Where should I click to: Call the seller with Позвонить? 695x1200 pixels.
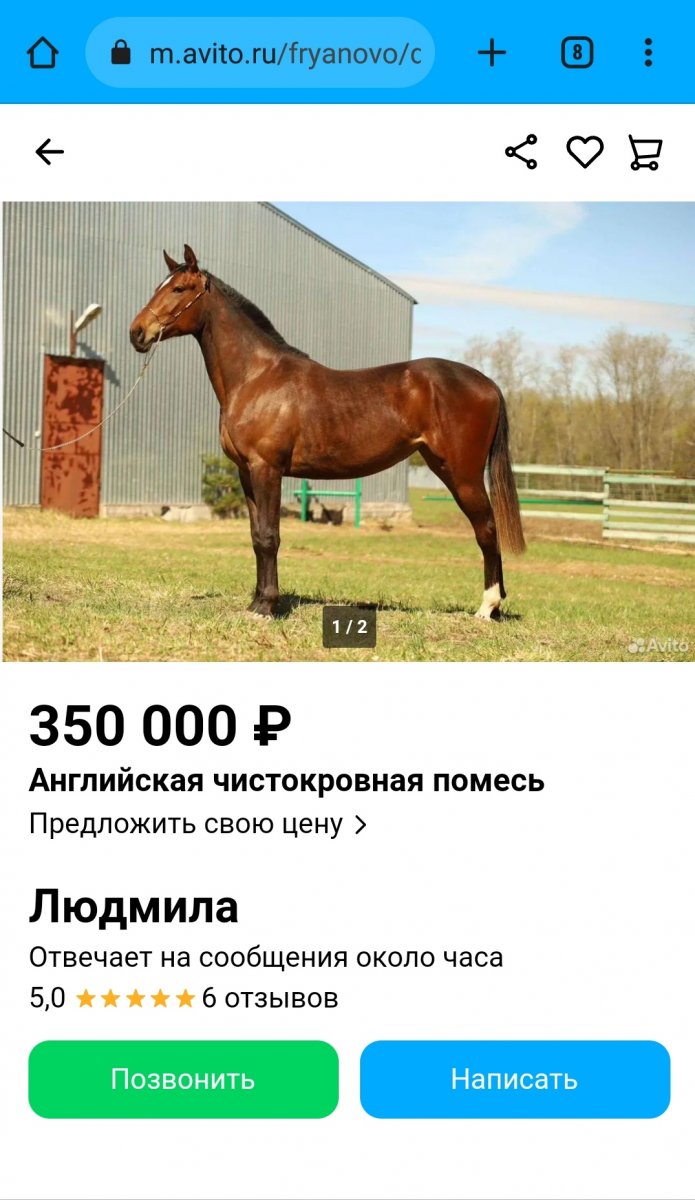tap(183, 1079)
